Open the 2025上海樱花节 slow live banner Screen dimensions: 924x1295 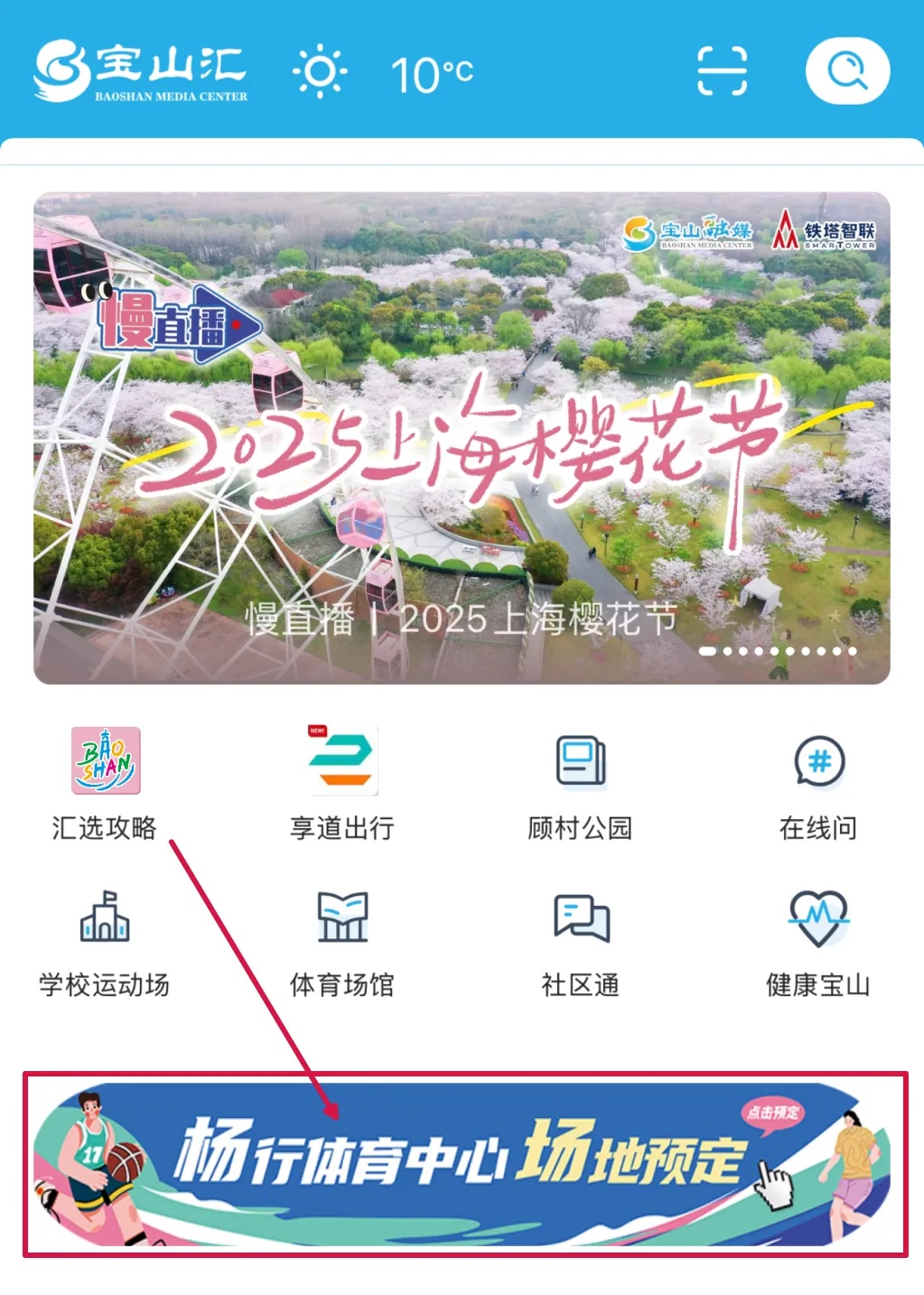462,437
